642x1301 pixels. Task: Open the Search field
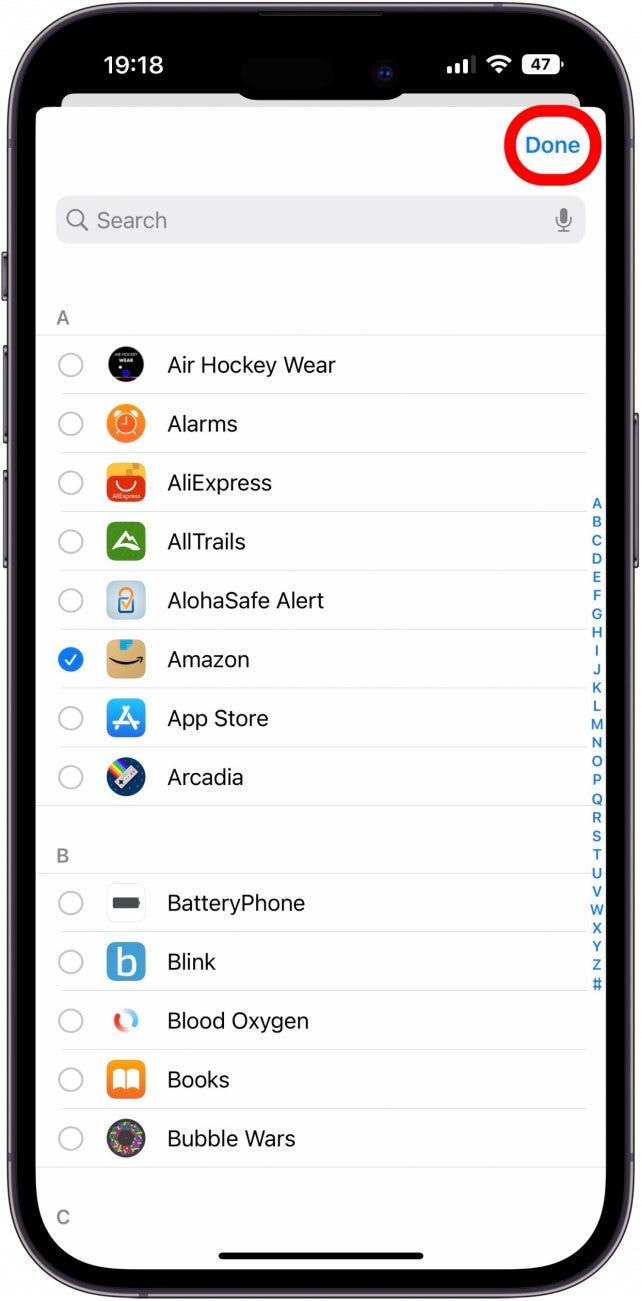(300, 220)
